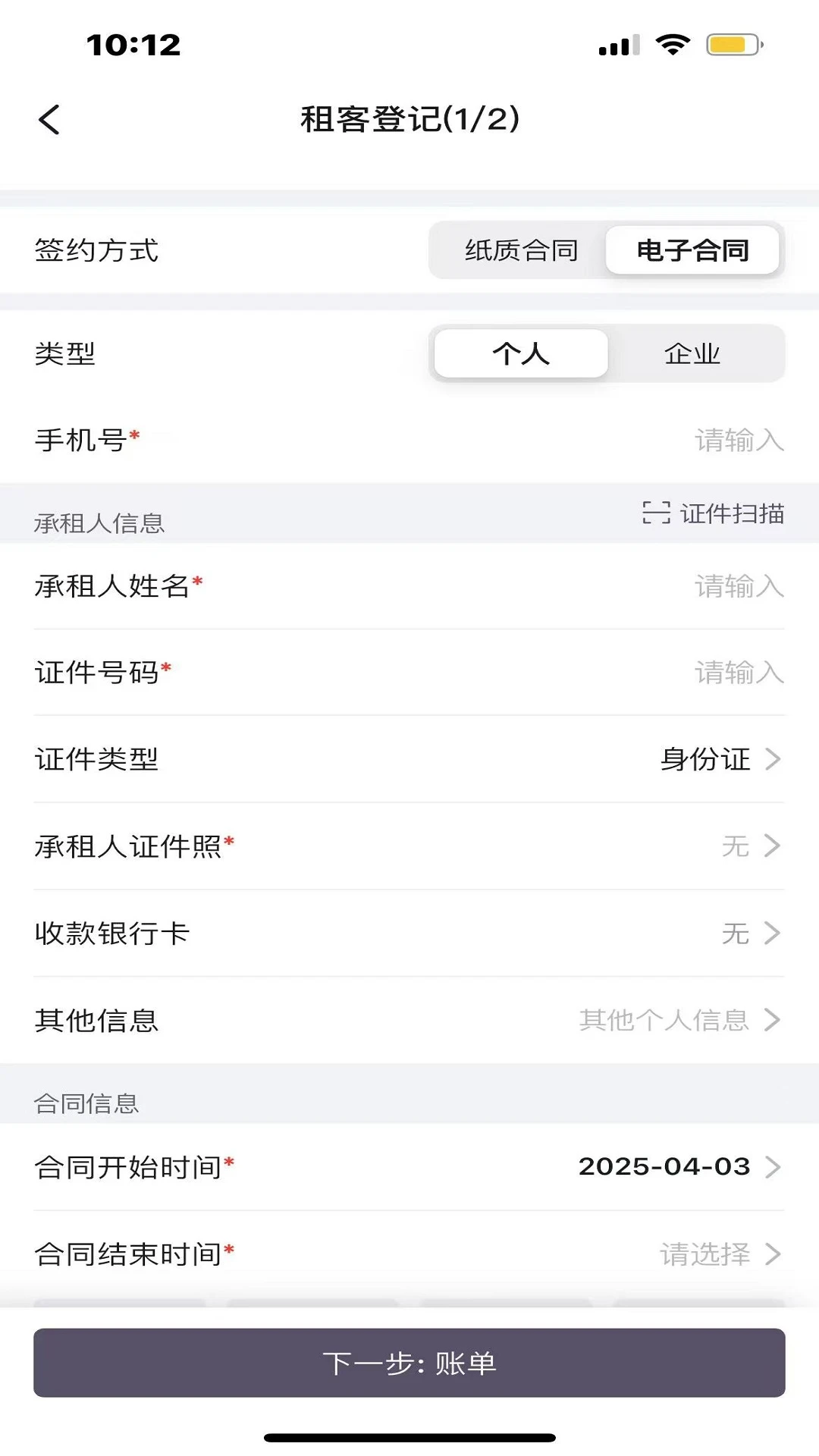819x1456 pixels.
Task: Select 个人 under 类型
Action: (x=519, y=353)
